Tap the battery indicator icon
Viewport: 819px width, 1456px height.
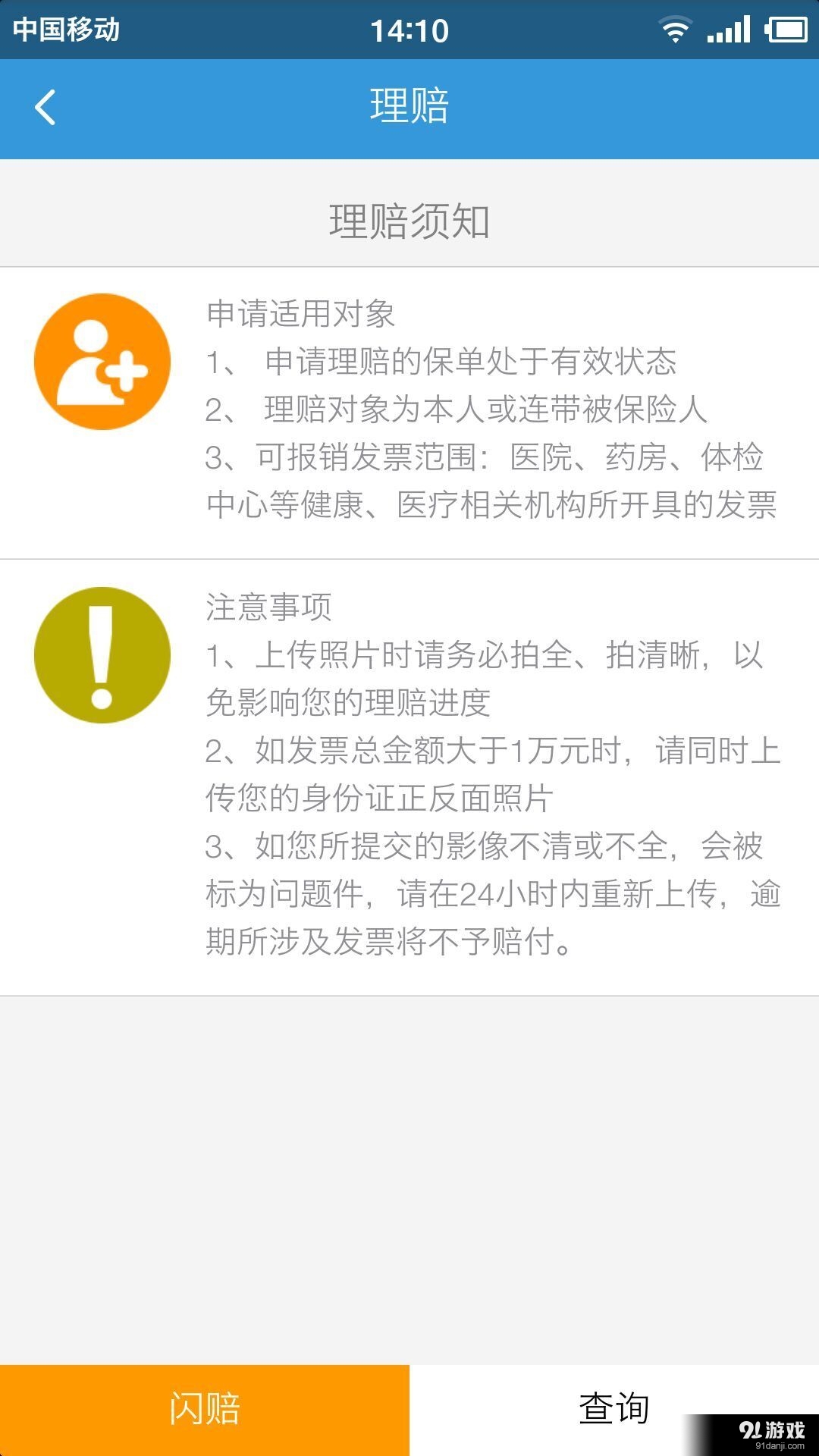pos(785,30)
